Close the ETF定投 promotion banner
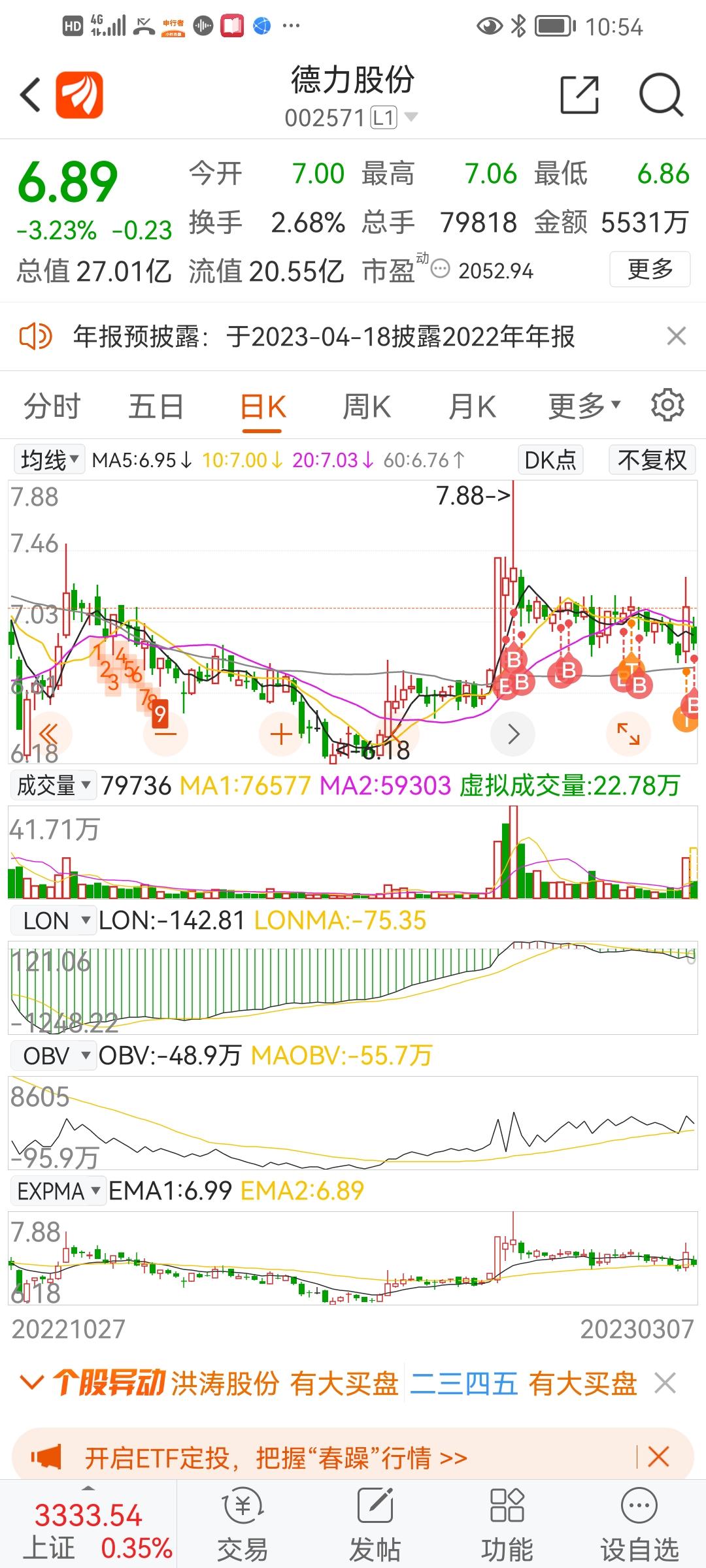Viewport: 706px width, 1568px height. [658, 1457]
